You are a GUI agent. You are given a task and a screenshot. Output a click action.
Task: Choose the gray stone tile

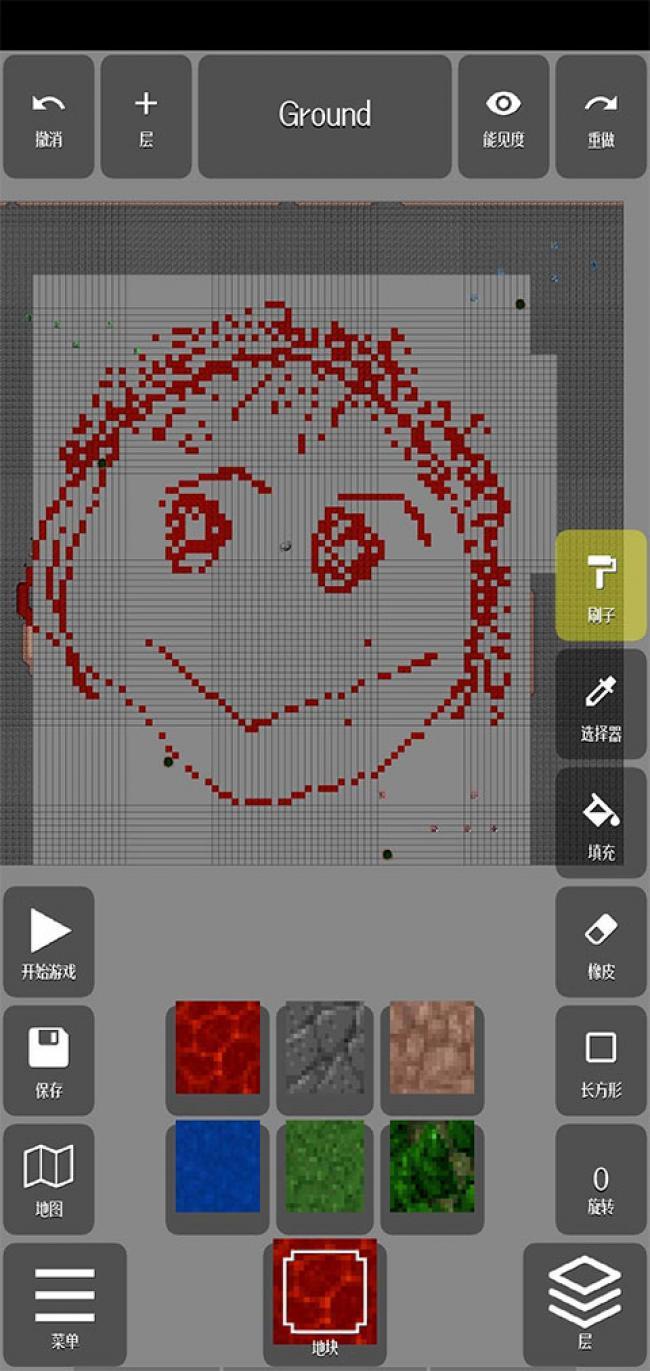click(325, 1048)
